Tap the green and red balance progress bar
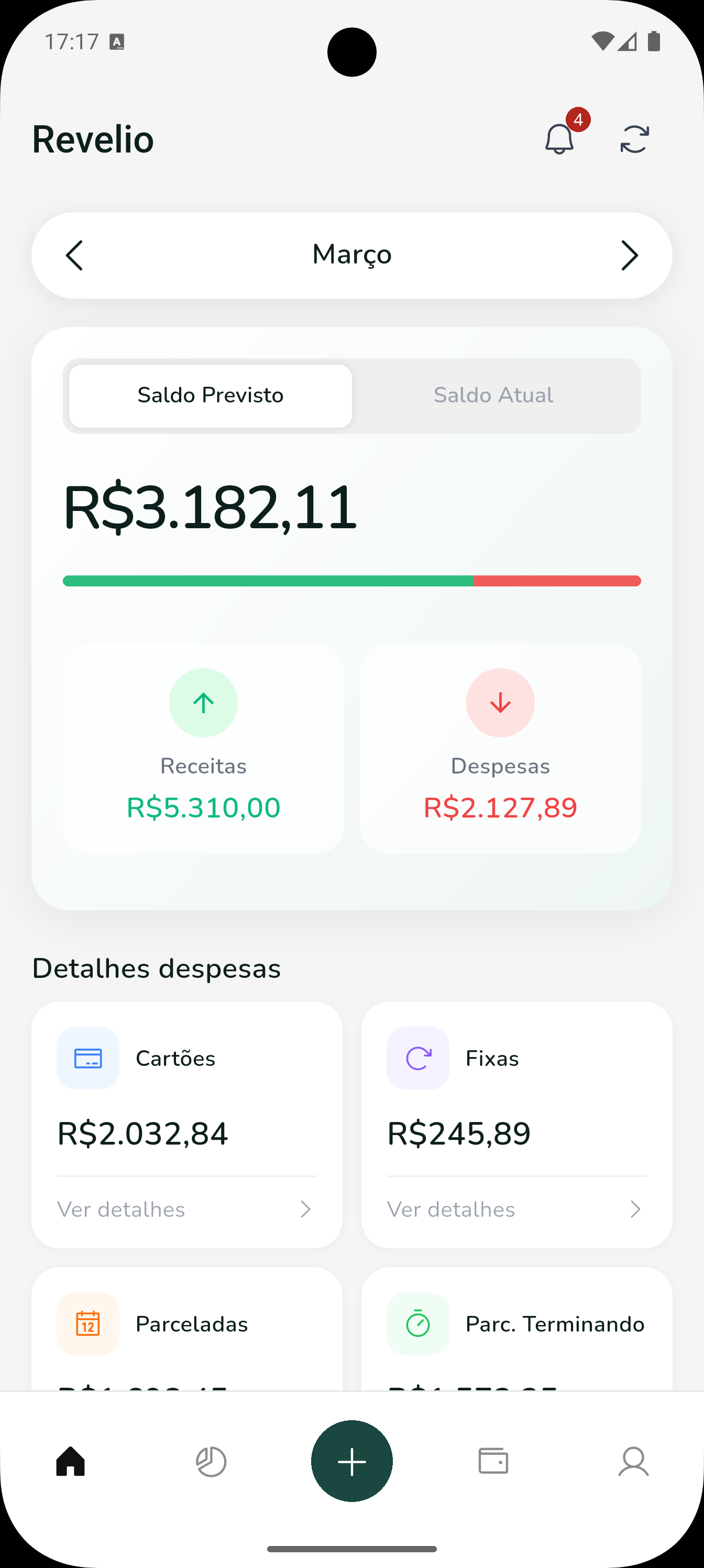The width and height of the screenshot is (704, 1568). pyautogui.click(x=351, y=581)
